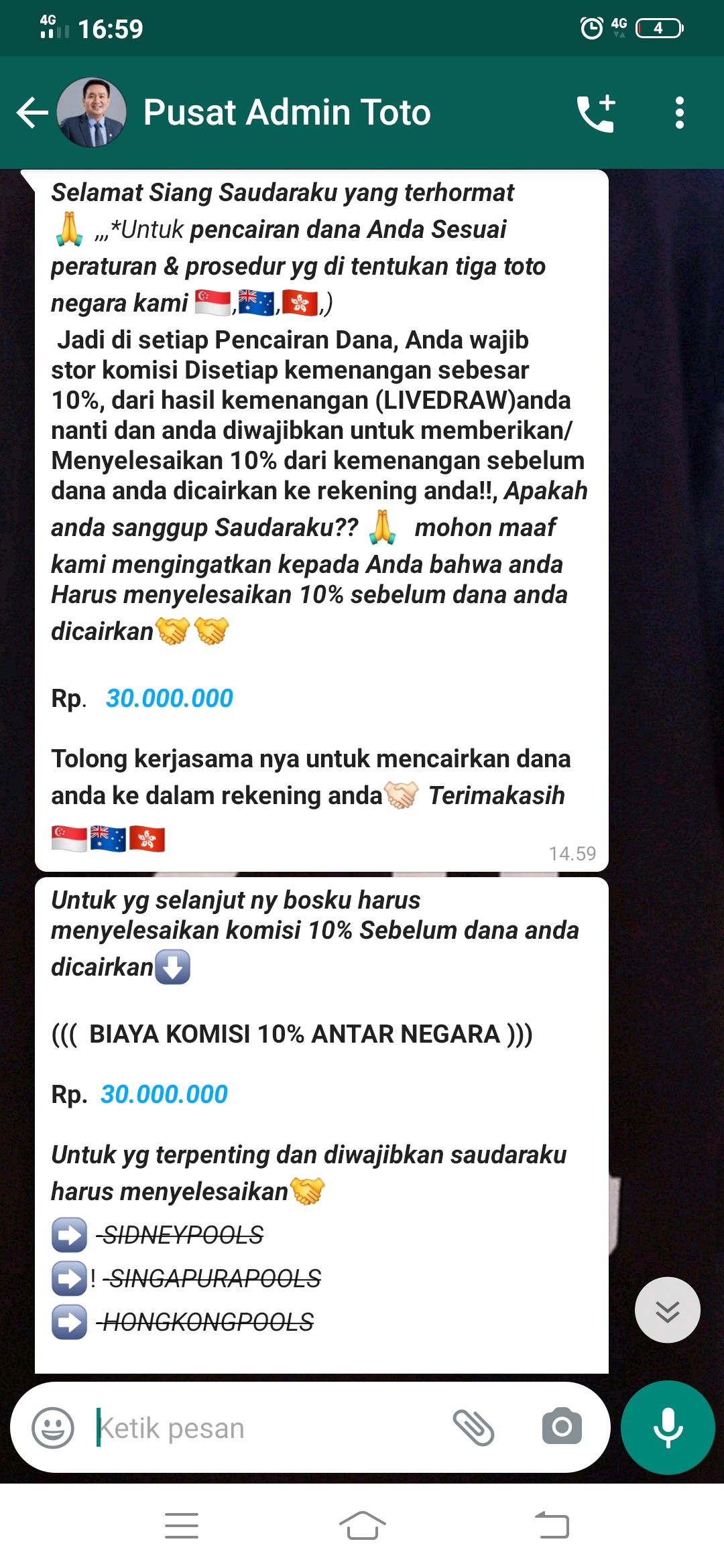Tap the voice message microphone button

click(668, 1427)
